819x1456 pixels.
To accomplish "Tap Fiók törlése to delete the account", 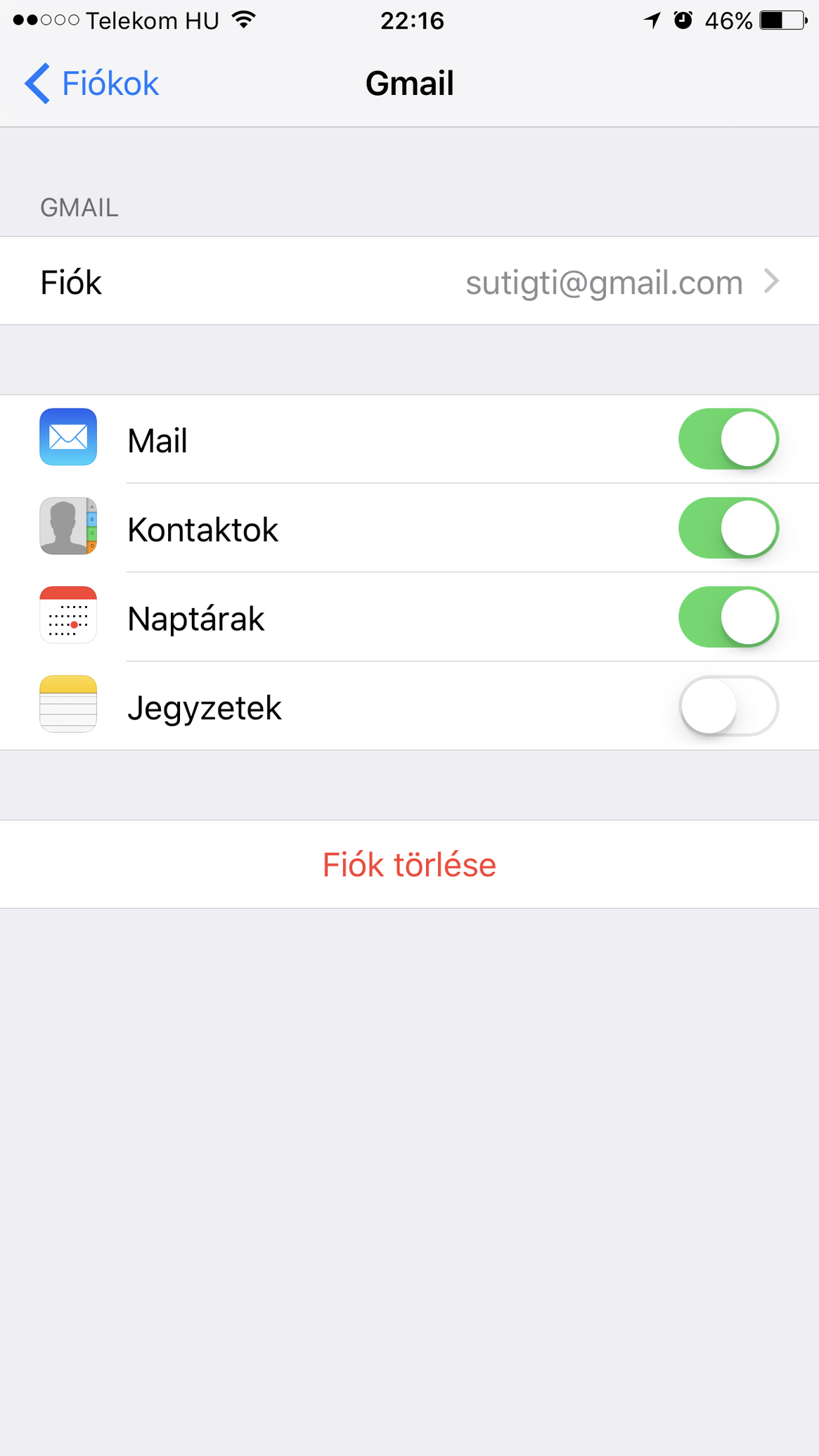I will tap(409, 865).
